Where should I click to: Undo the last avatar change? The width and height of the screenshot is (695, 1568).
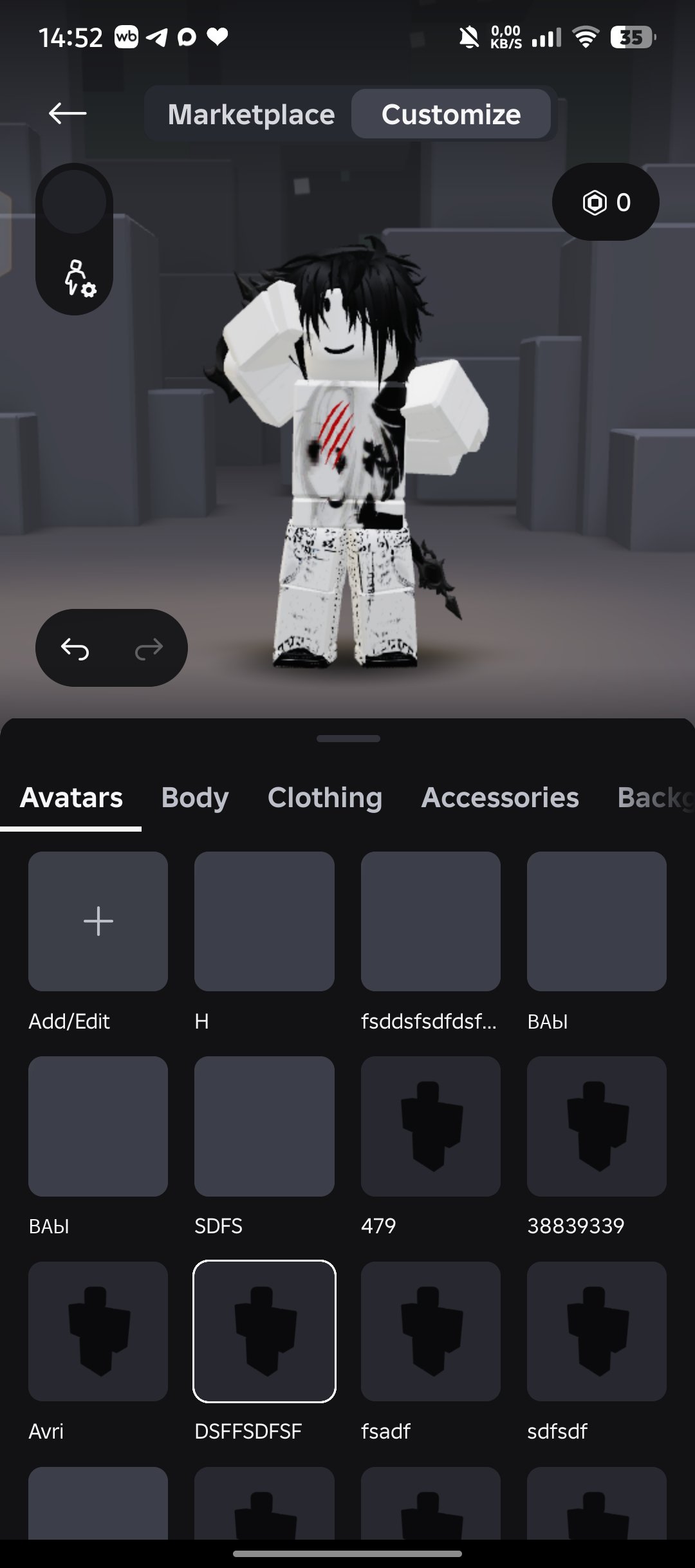click(x=75, y=648)
